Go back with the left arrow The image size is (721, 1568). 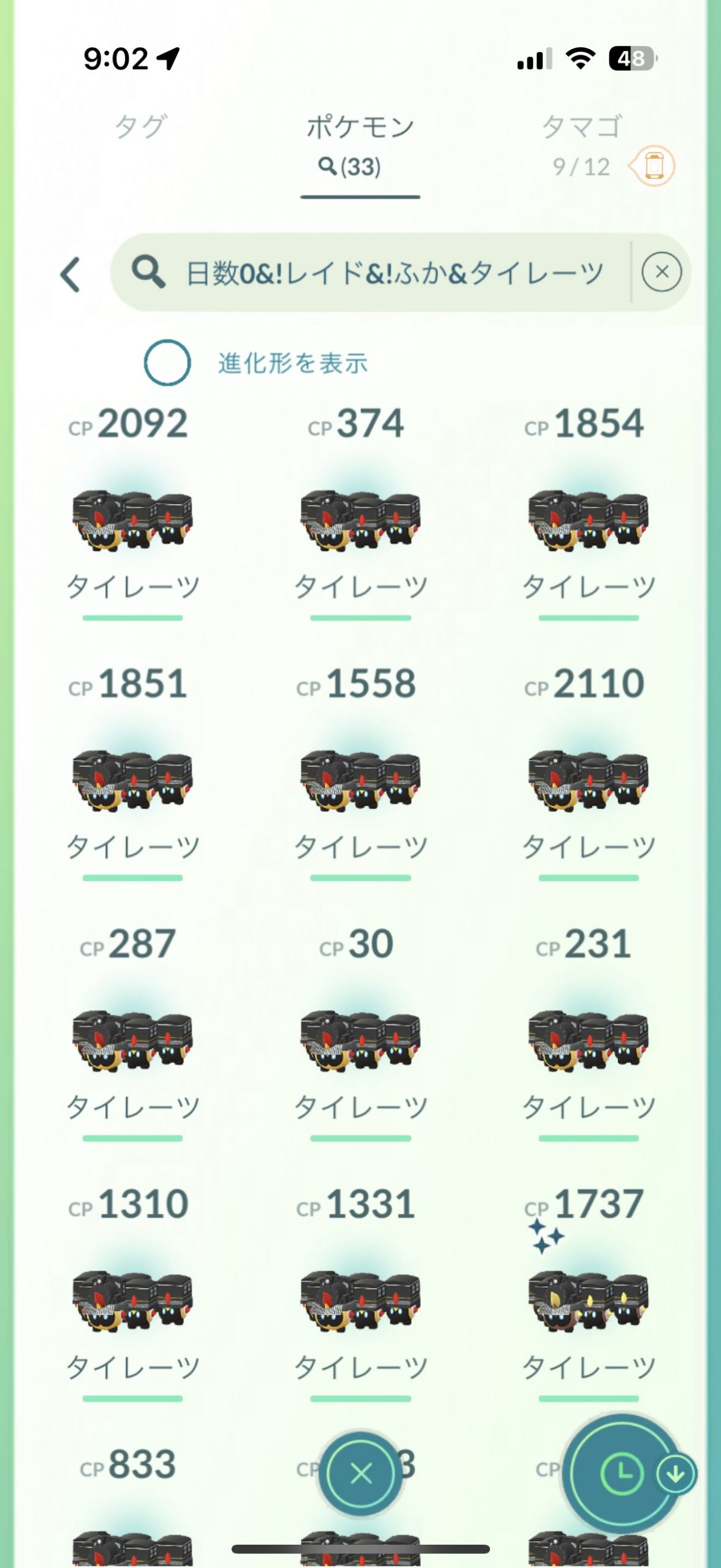click(71, 274)
